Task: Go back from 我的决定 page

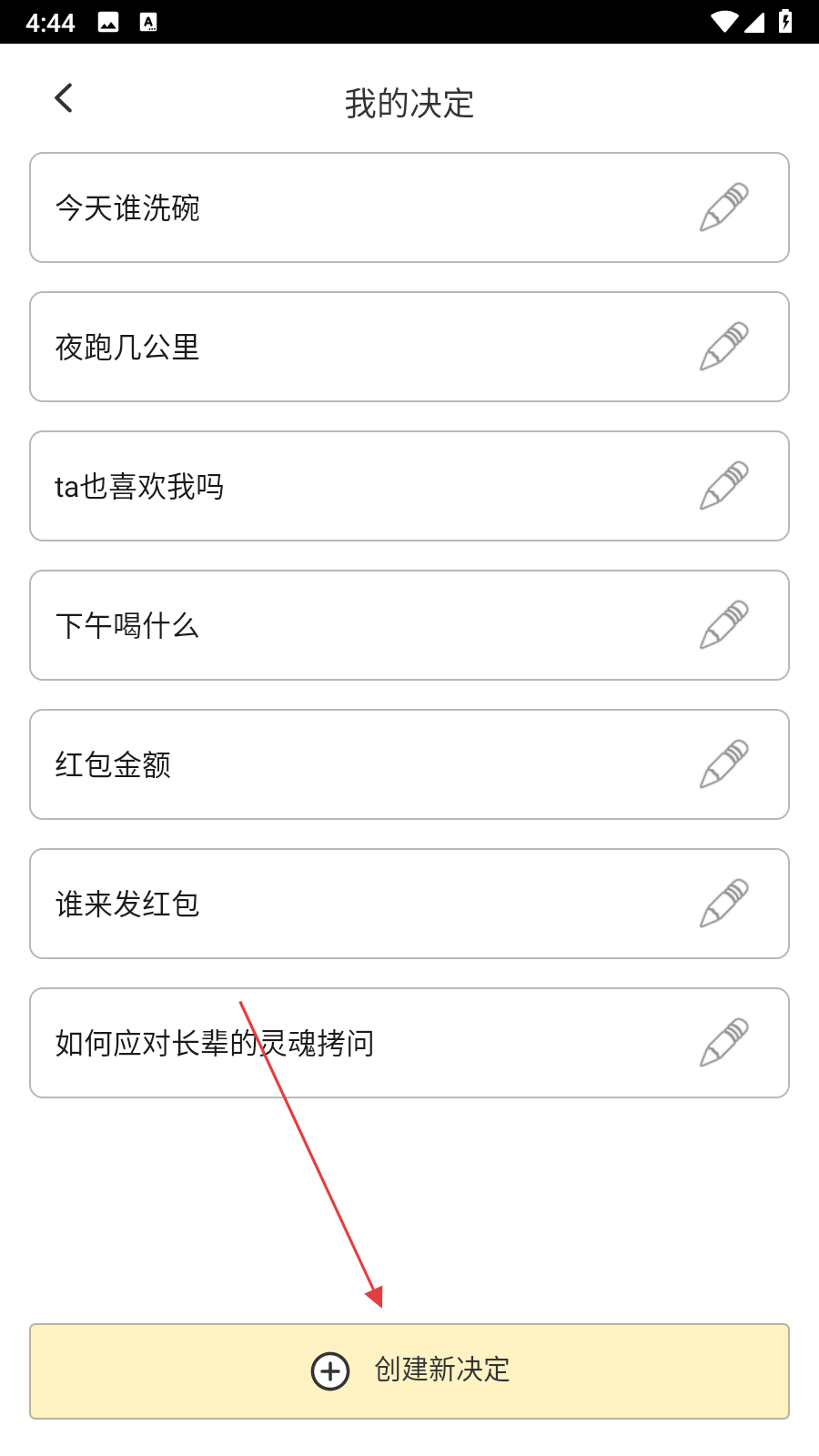Action: point(64,98)
